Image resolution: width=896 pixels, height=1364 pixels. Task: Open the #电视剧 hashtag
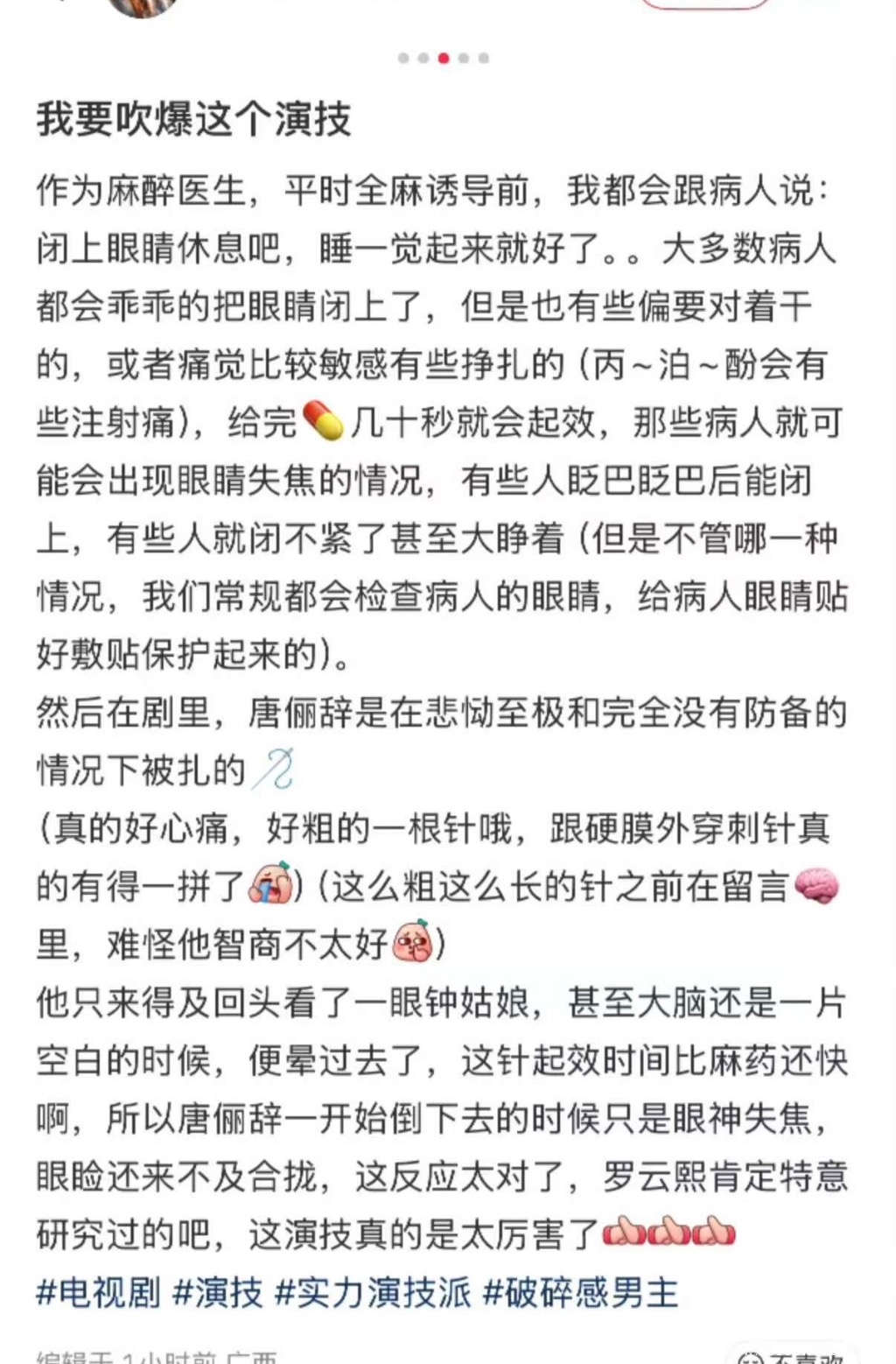pos(98,1293)
